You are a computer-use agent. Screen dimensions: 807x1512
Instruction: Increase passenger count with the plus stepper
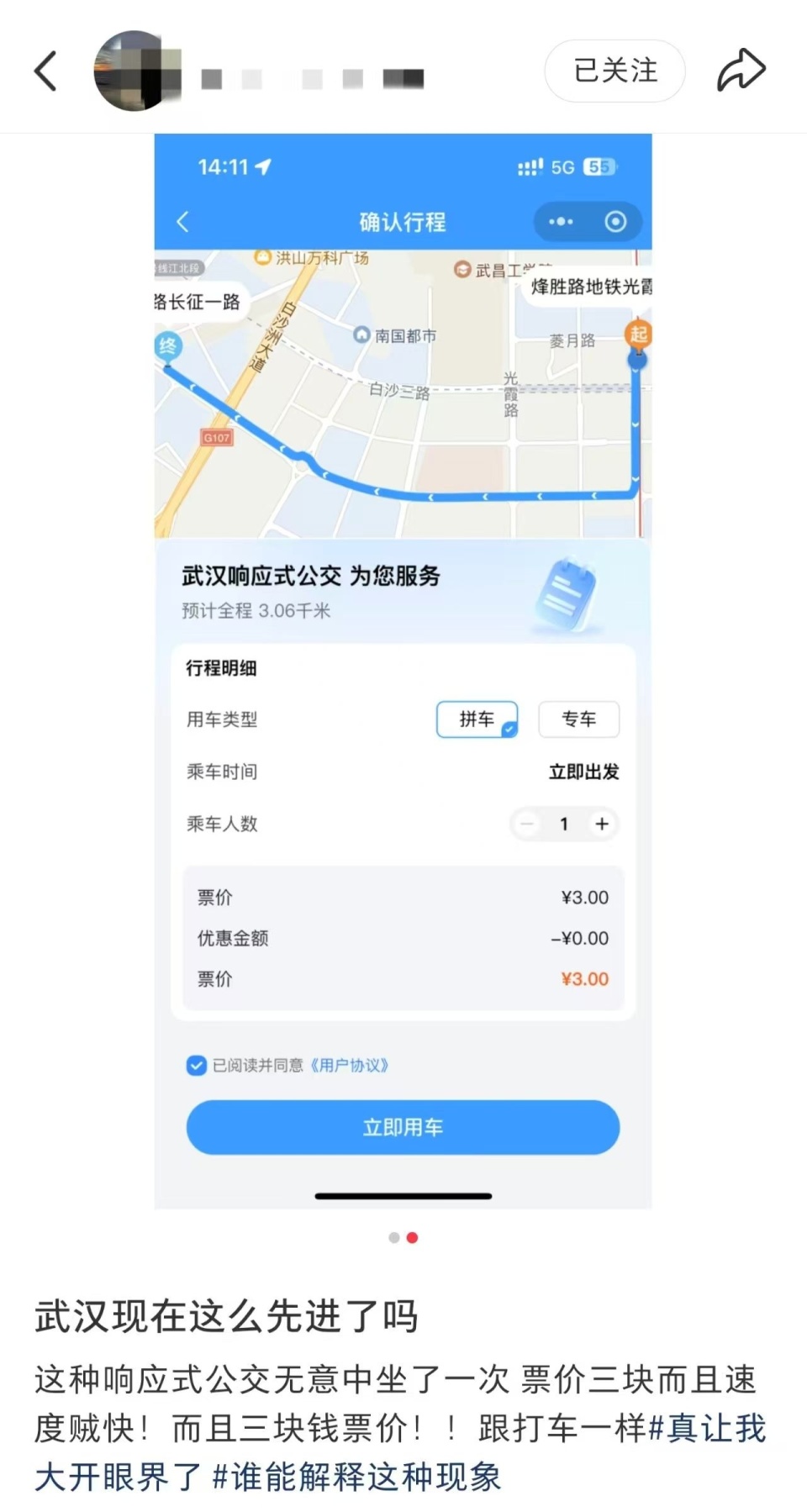coord(602,824)
